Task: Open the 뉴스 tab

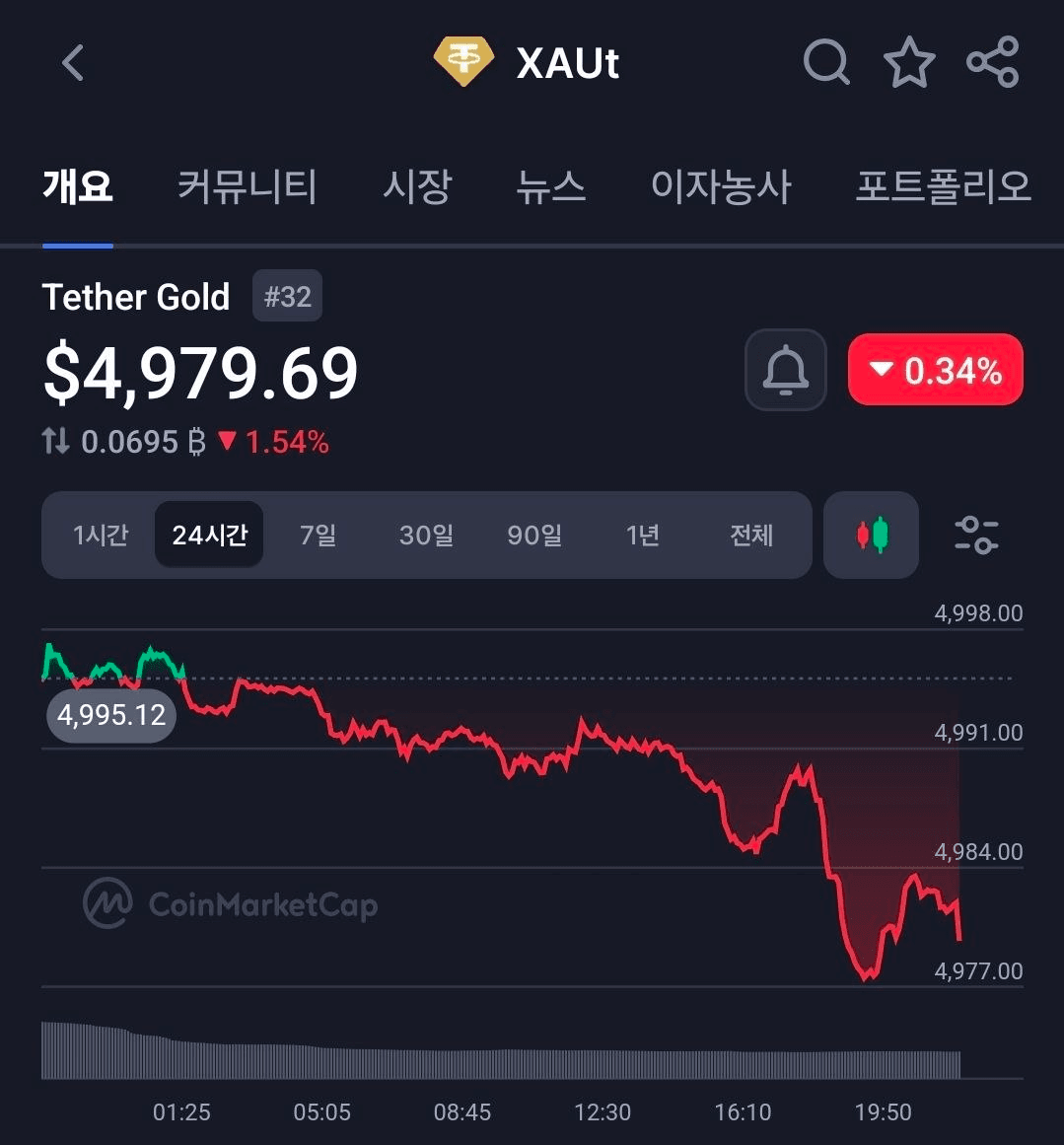Action: pyautogui.click(x=551, y=186)
